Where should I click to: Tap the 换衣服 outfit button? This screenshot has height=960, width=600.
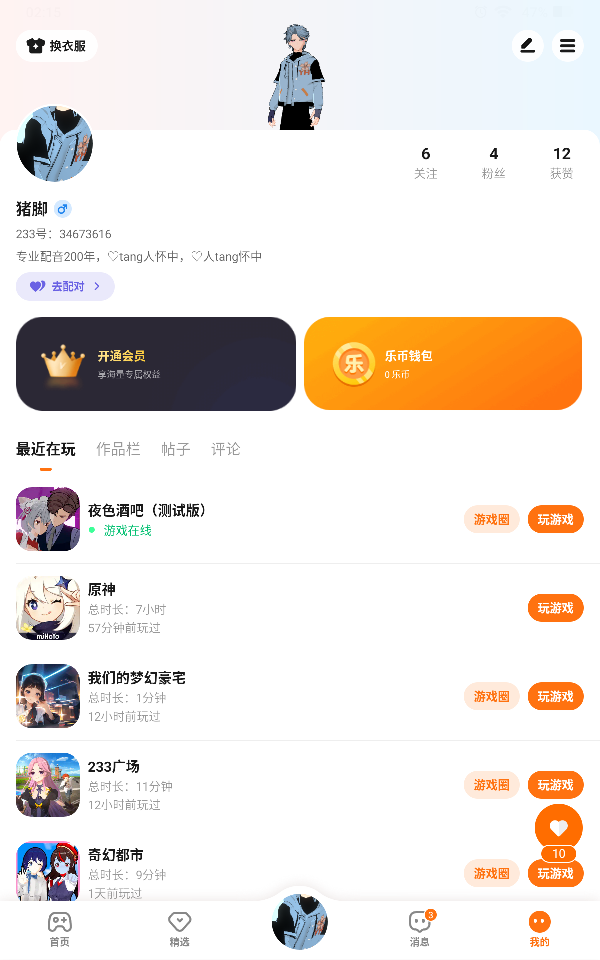tap(57, 46)
